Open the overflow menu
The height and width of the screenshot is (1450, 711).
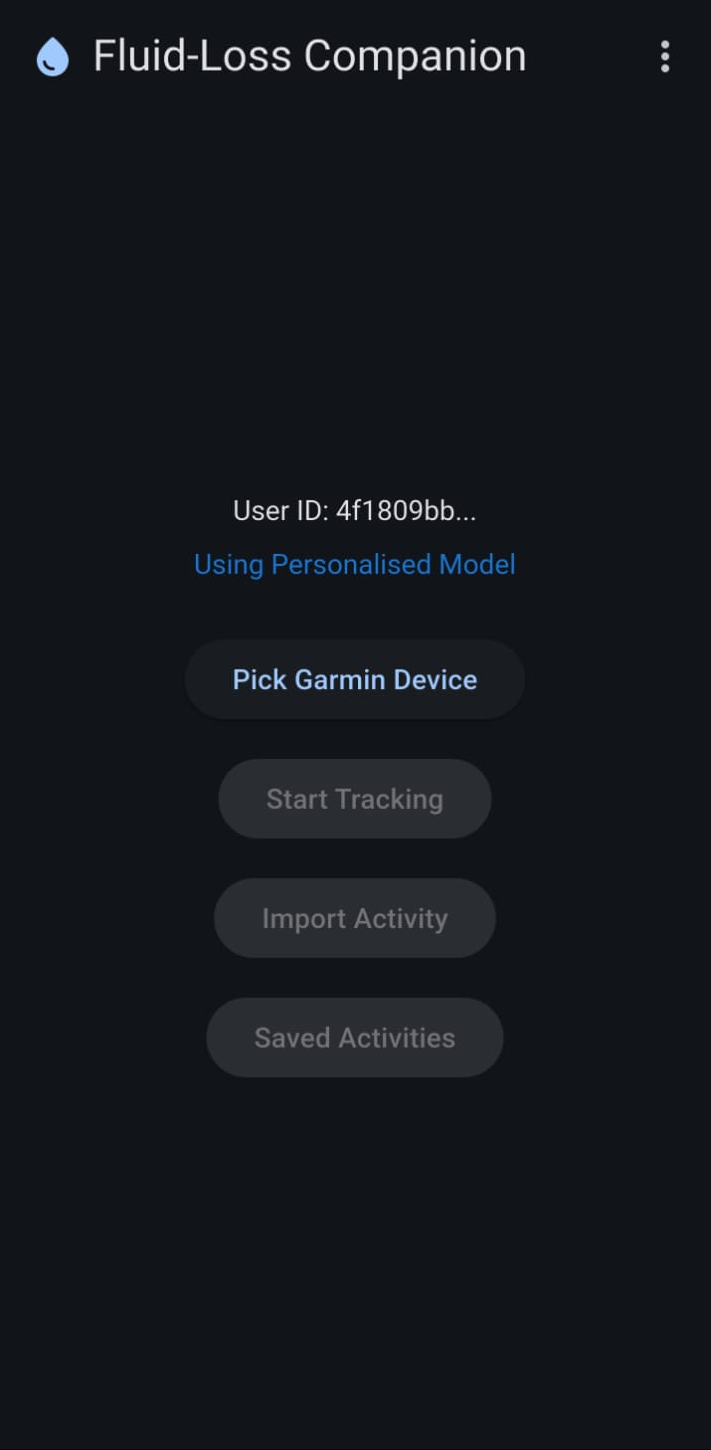click(x=665, y=57)
